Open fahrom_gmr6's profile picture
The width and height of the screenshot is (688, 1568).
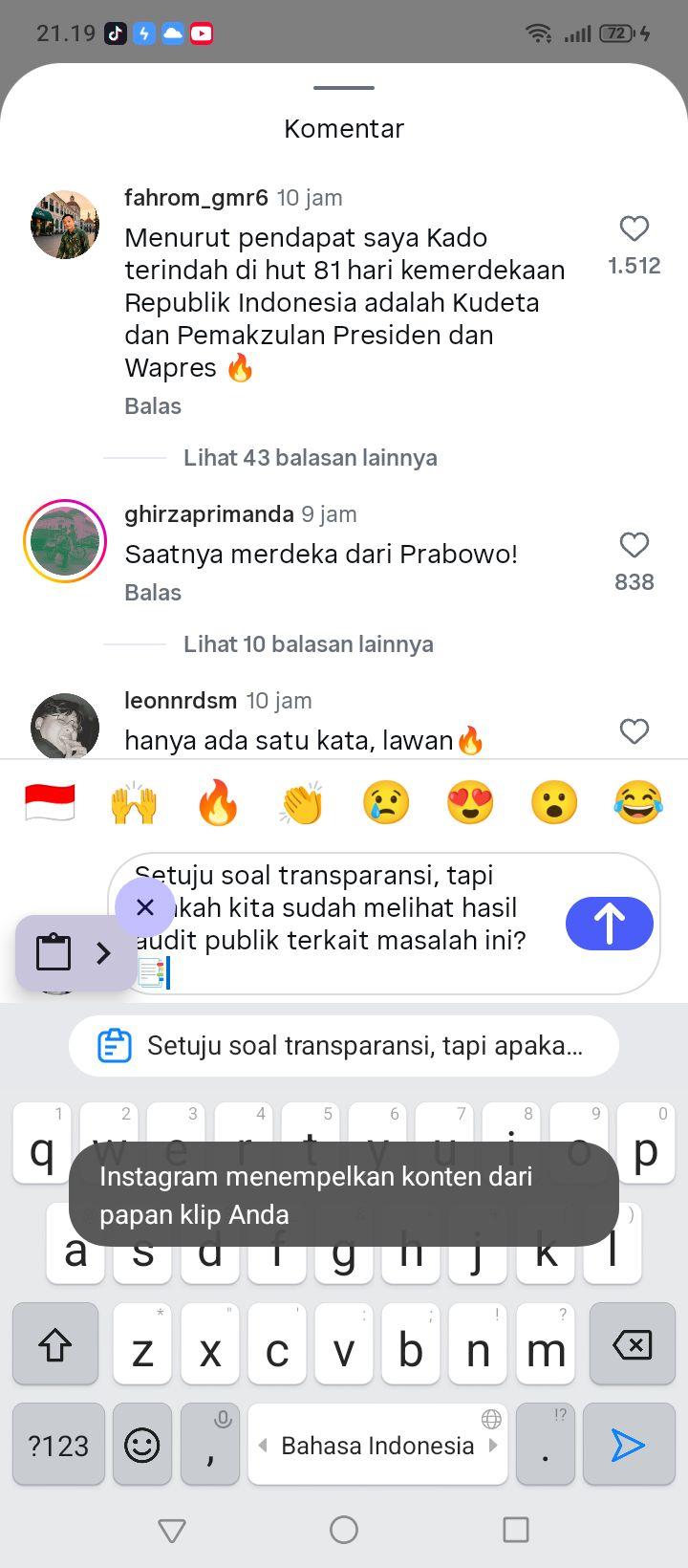pos(65,225)
